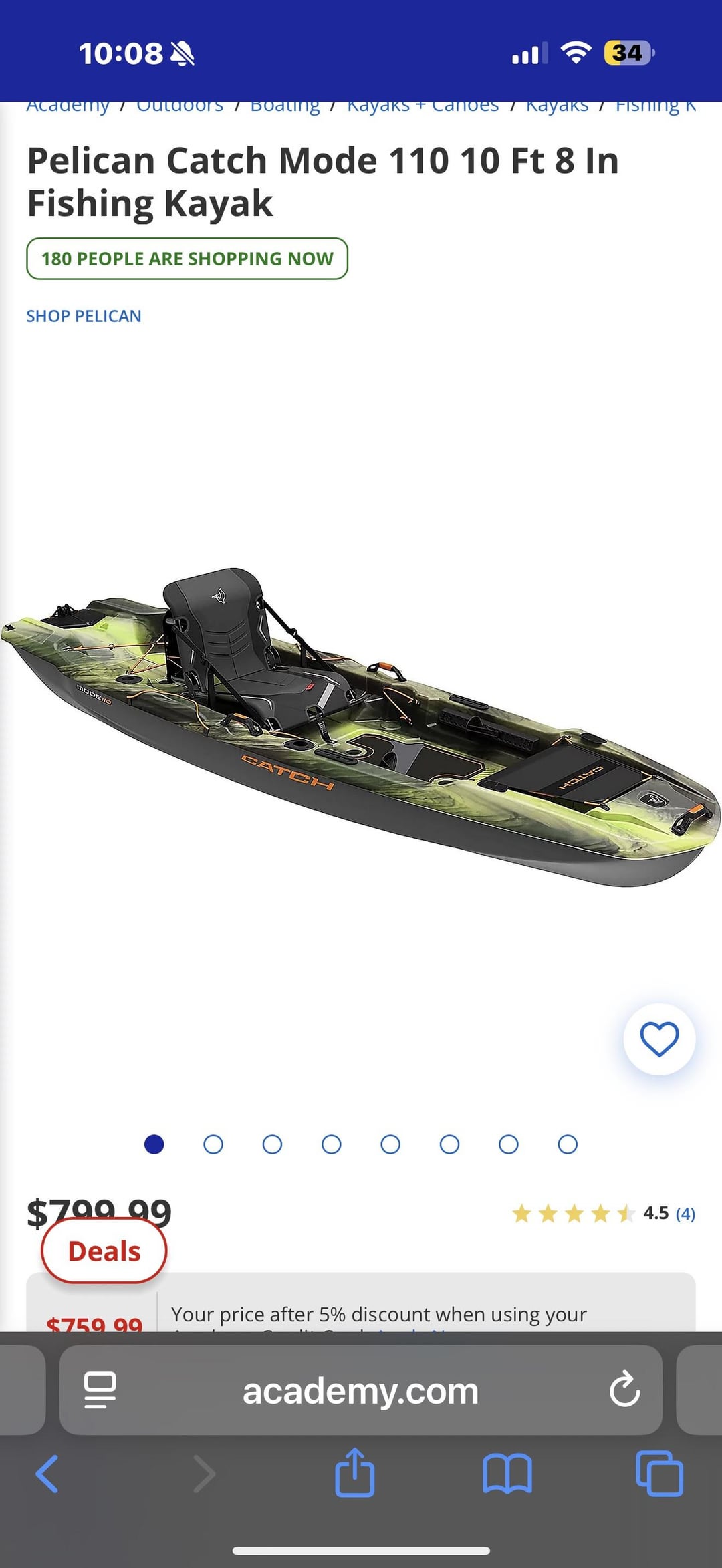Open the Kayaks + Canoes breadcrumb
722x1568 pixels.
pos(423,106)
